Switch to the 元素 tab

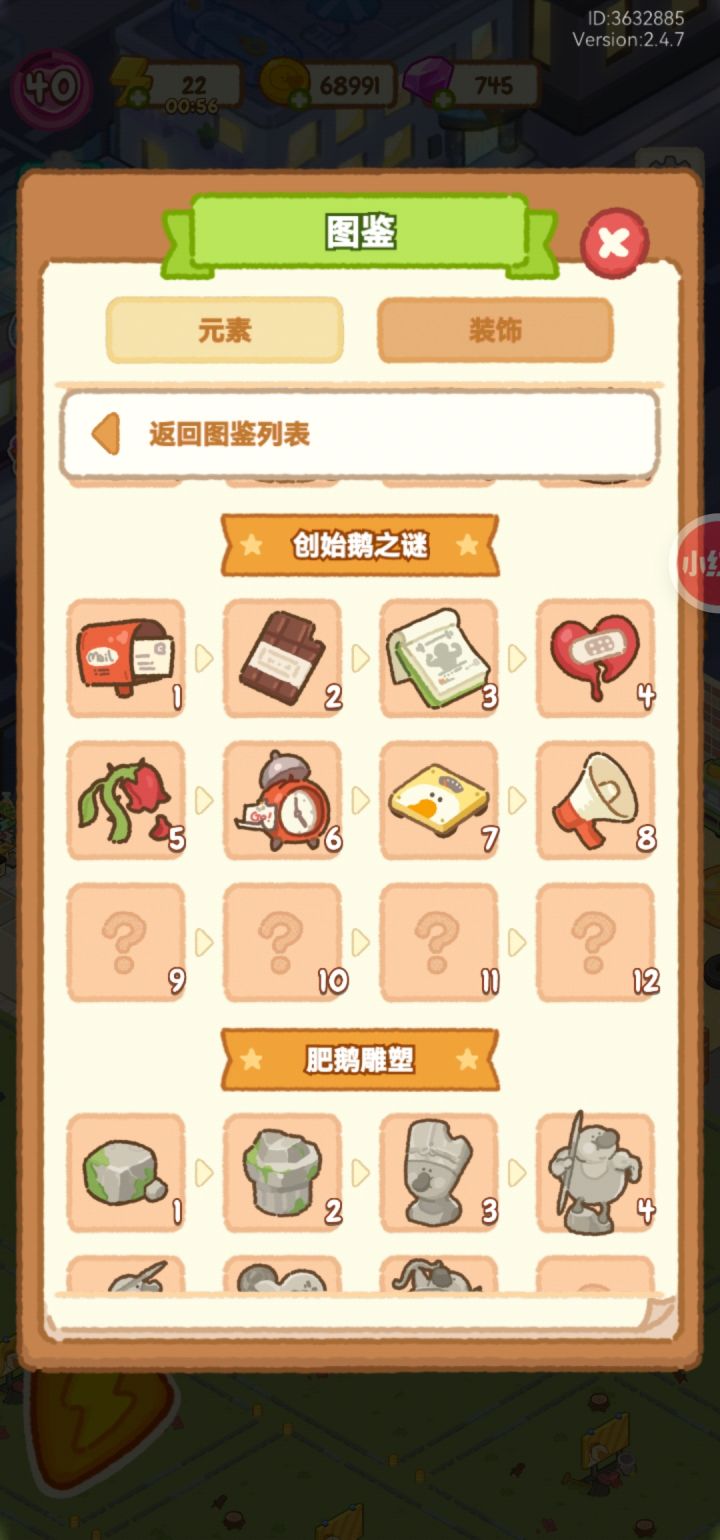(223, 329)
